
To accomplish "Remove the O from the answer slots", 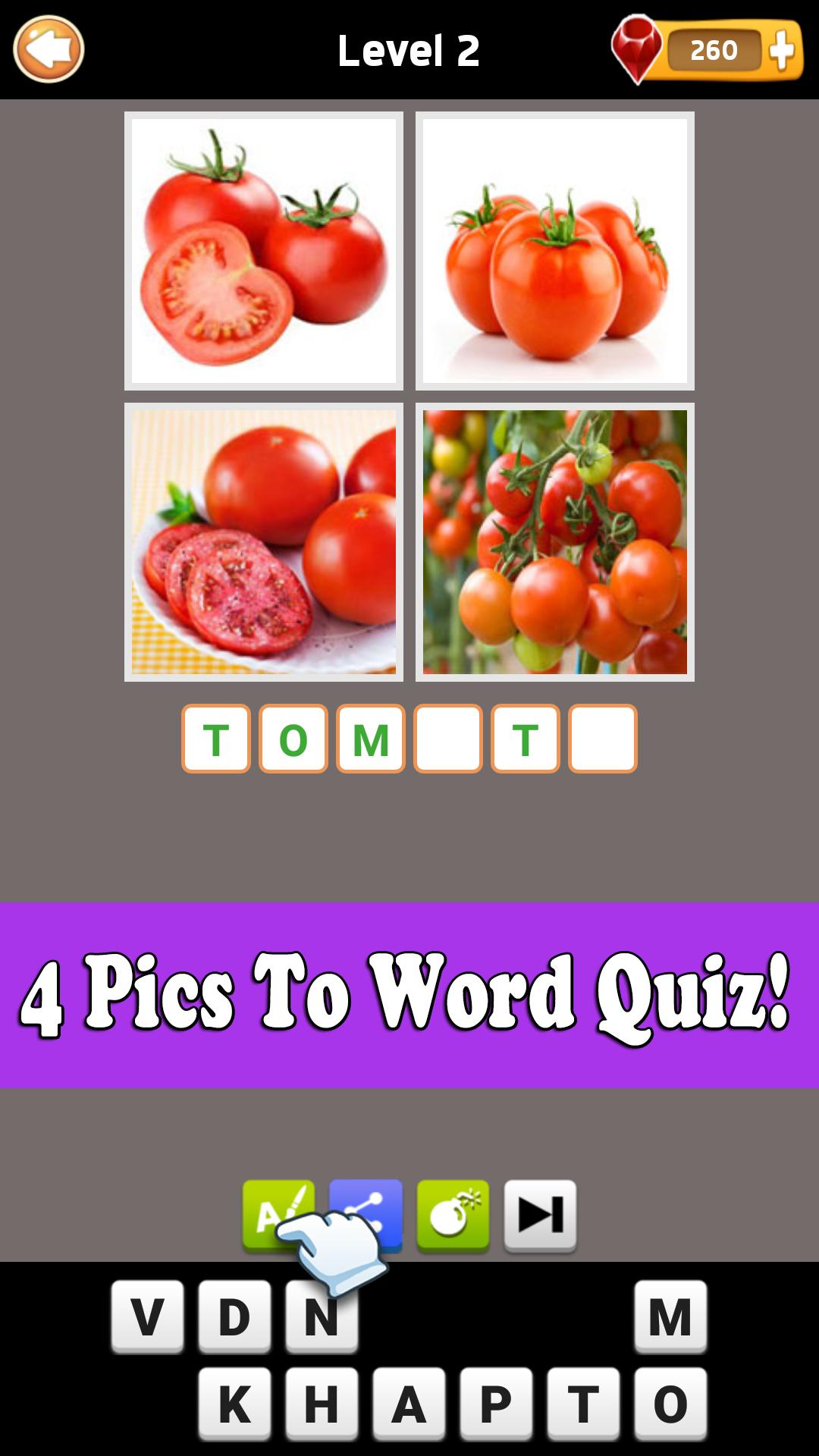I will (293, 739).
